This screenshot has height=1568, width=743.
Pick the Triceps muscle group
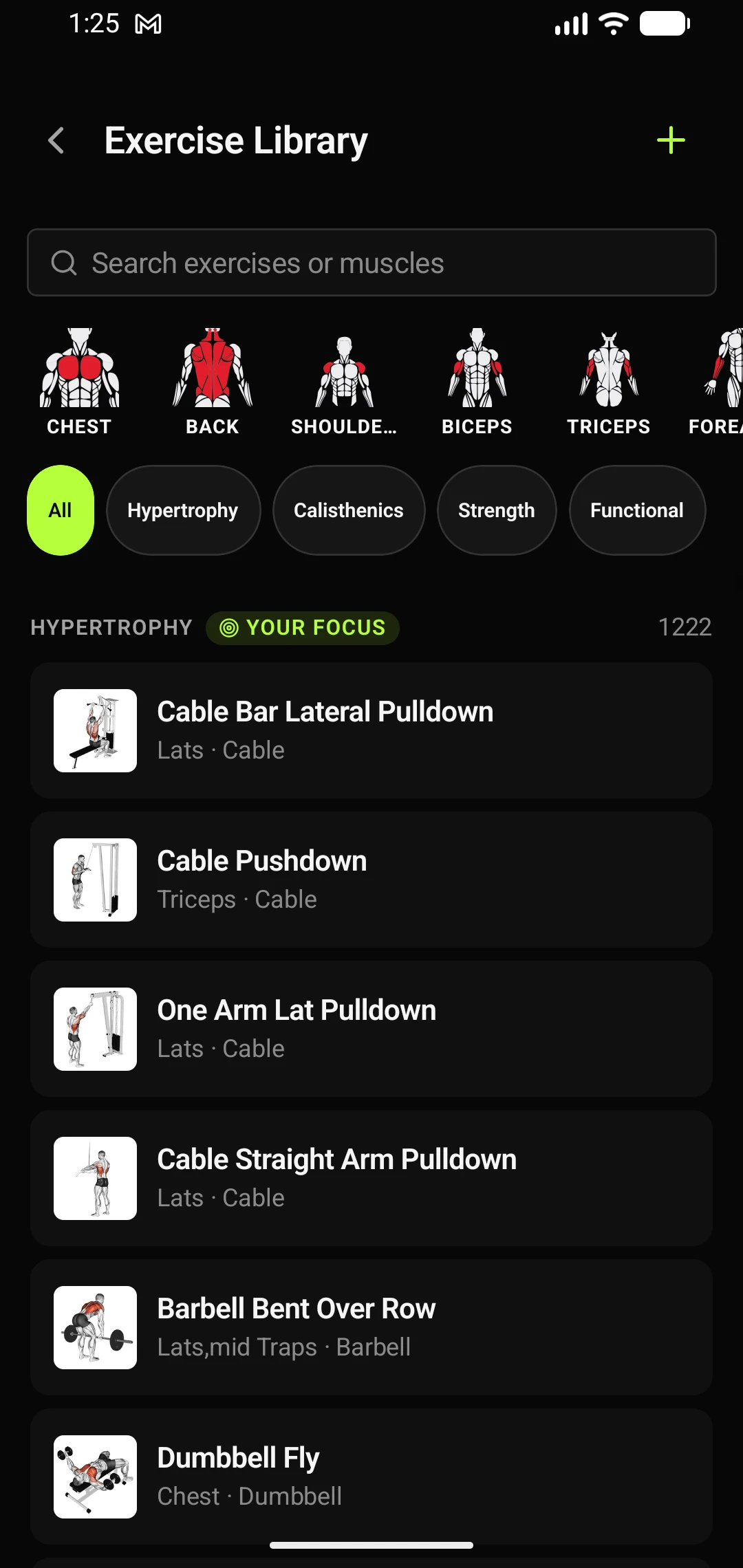(609, 382)
